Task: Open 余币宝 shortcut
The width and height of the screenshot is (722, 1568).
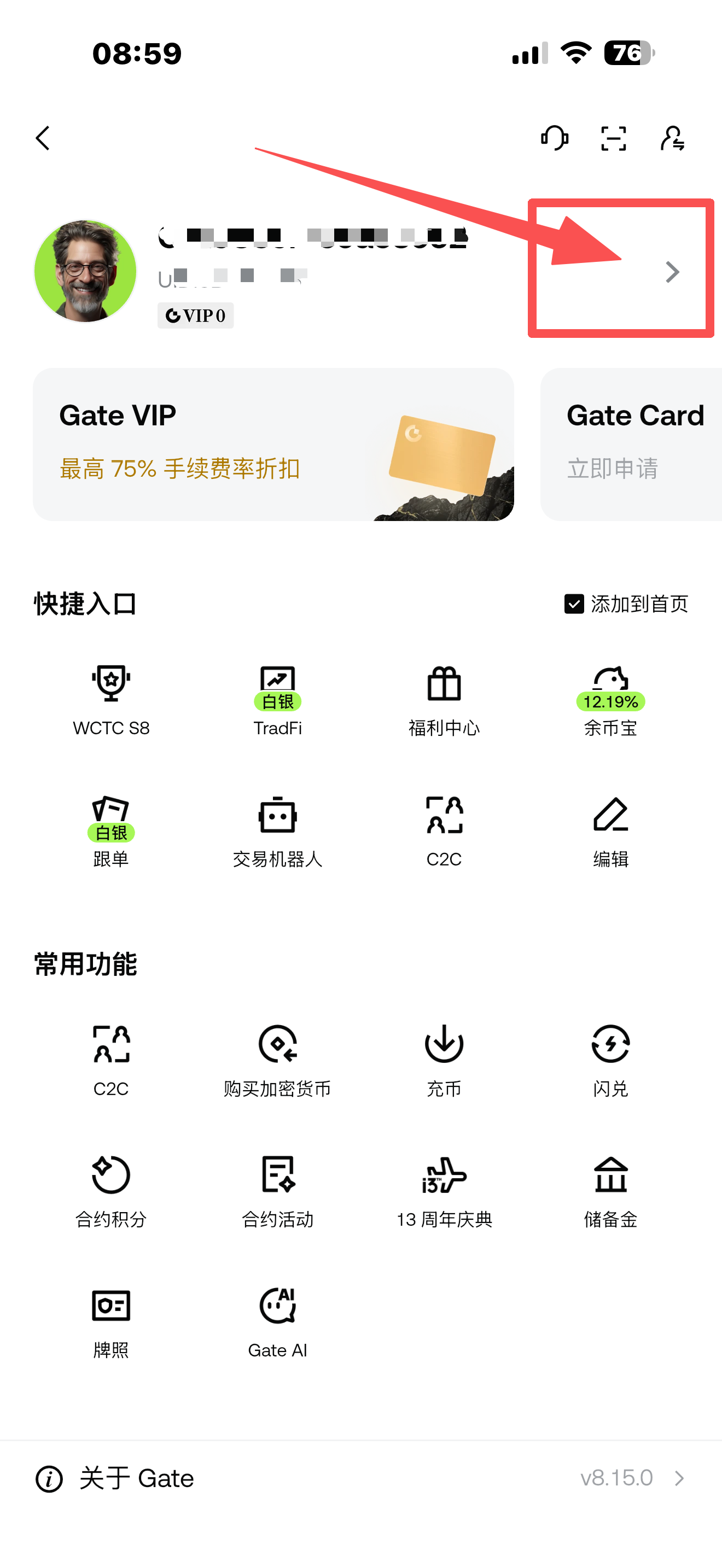Action: coord(610,699)
